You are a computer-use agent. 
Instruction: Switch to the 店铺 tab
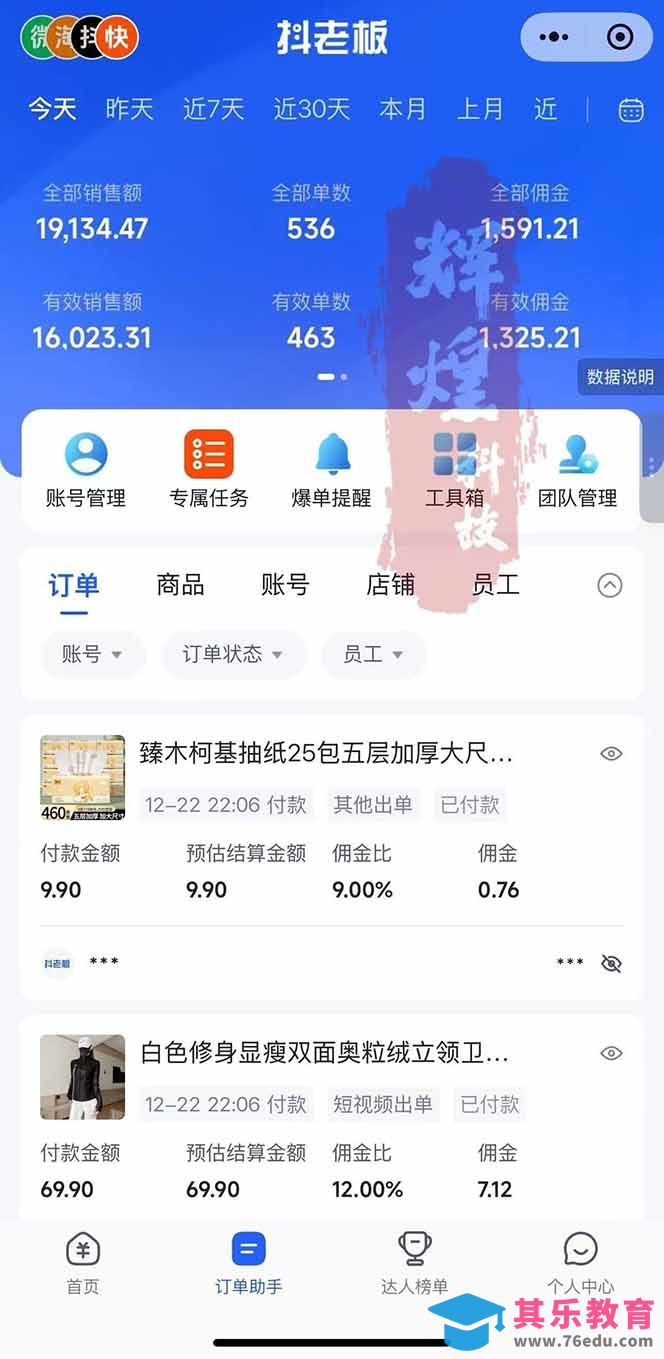[390, 585]
